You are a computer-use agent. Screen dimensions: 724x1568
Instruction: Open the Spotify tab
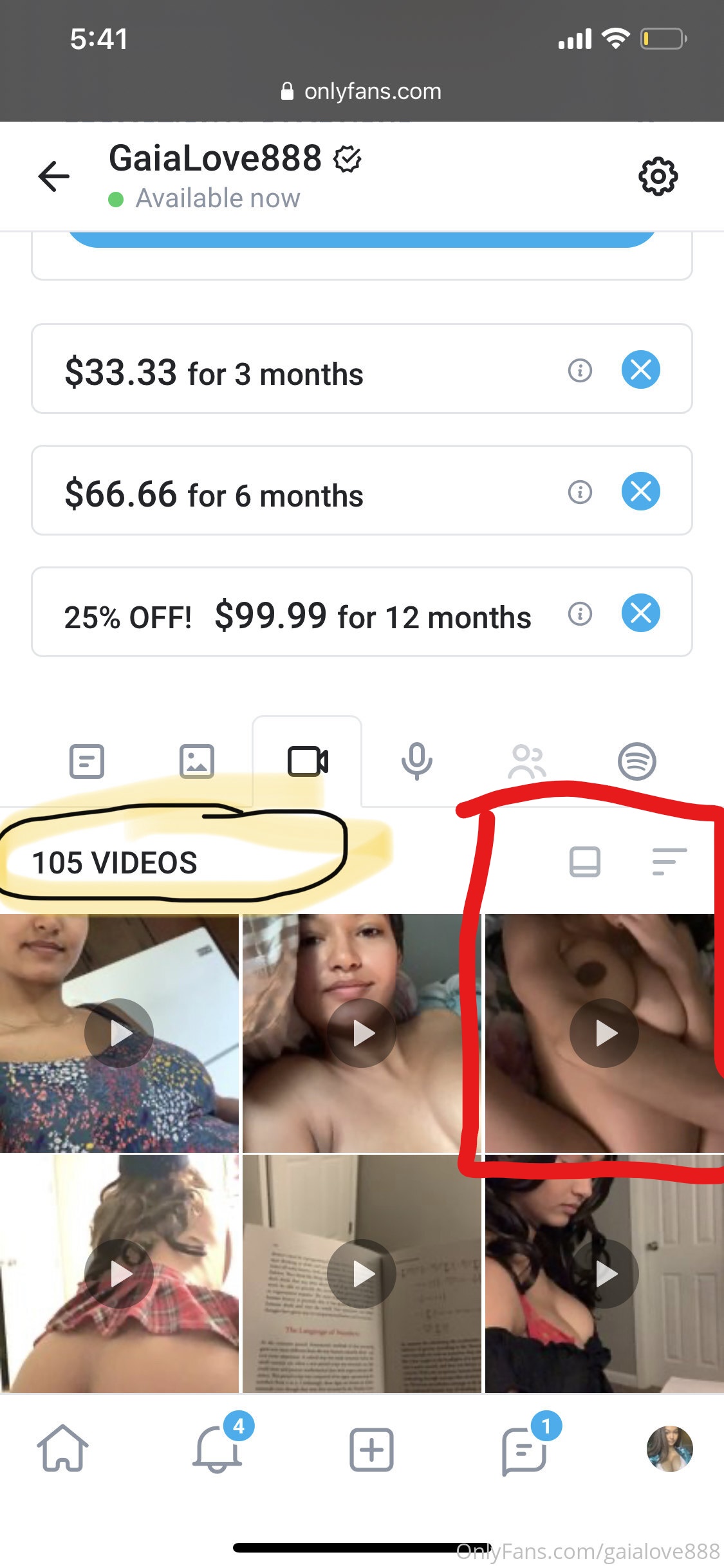pos(636,761)
